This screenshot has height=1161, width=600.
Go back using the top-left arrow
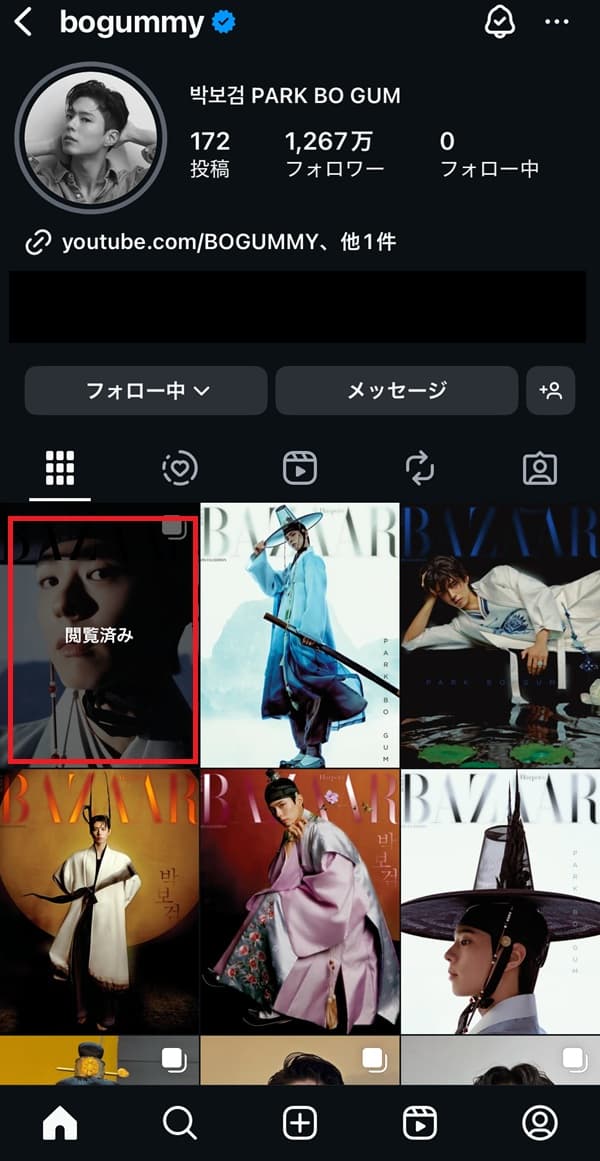coord(23,23)
